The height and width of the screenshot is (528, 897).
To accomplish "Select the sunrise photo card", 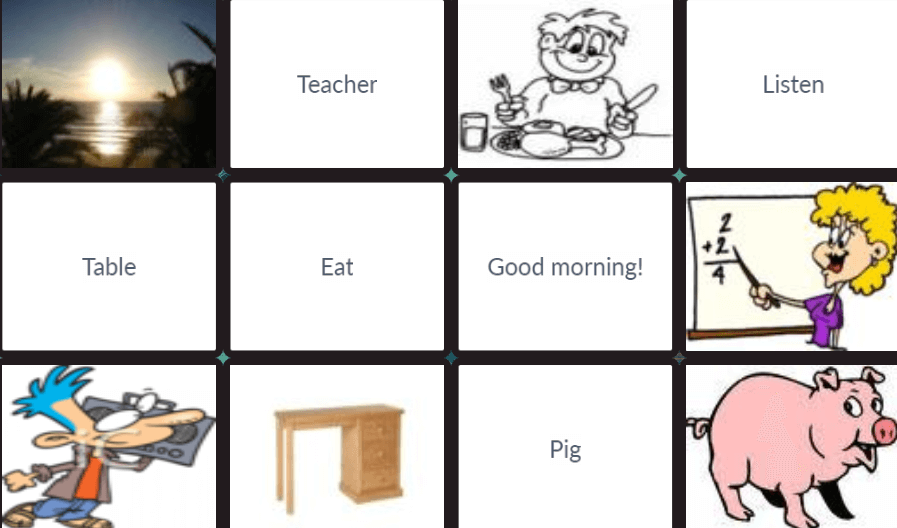I will coord(108,84).
